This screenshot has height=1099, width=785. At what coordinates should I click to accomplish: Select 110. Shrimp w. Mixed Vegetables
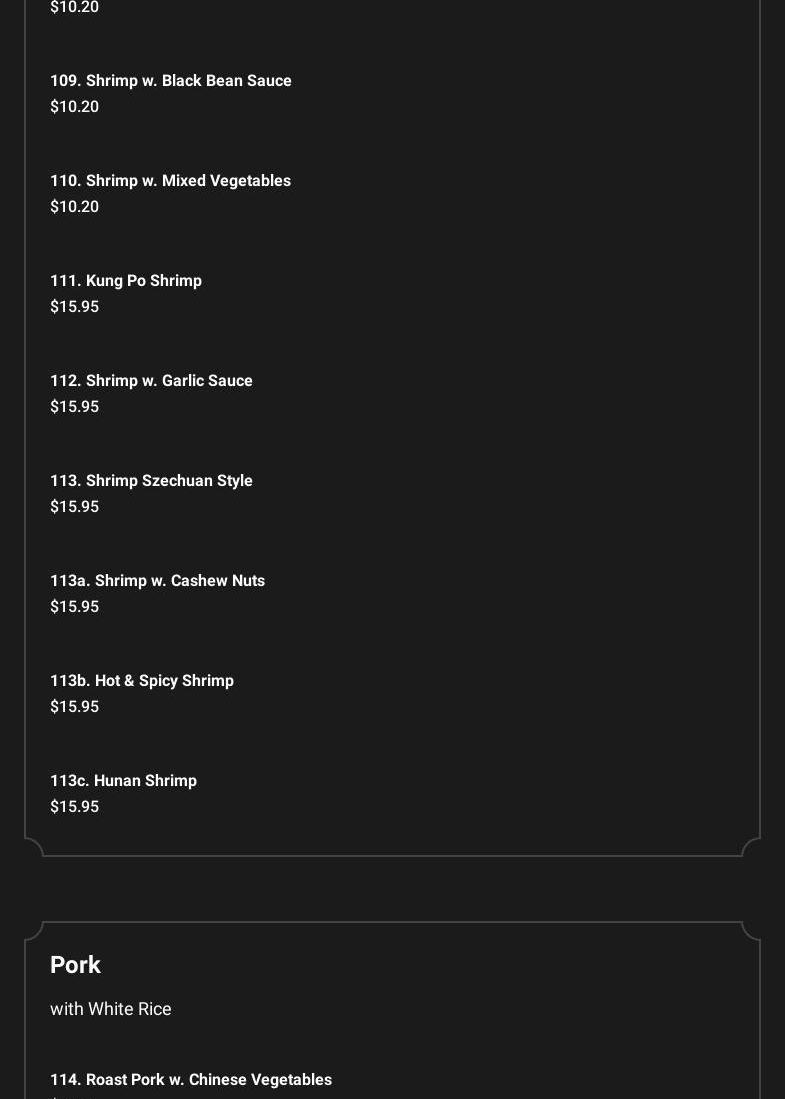(x=171, y=181)
